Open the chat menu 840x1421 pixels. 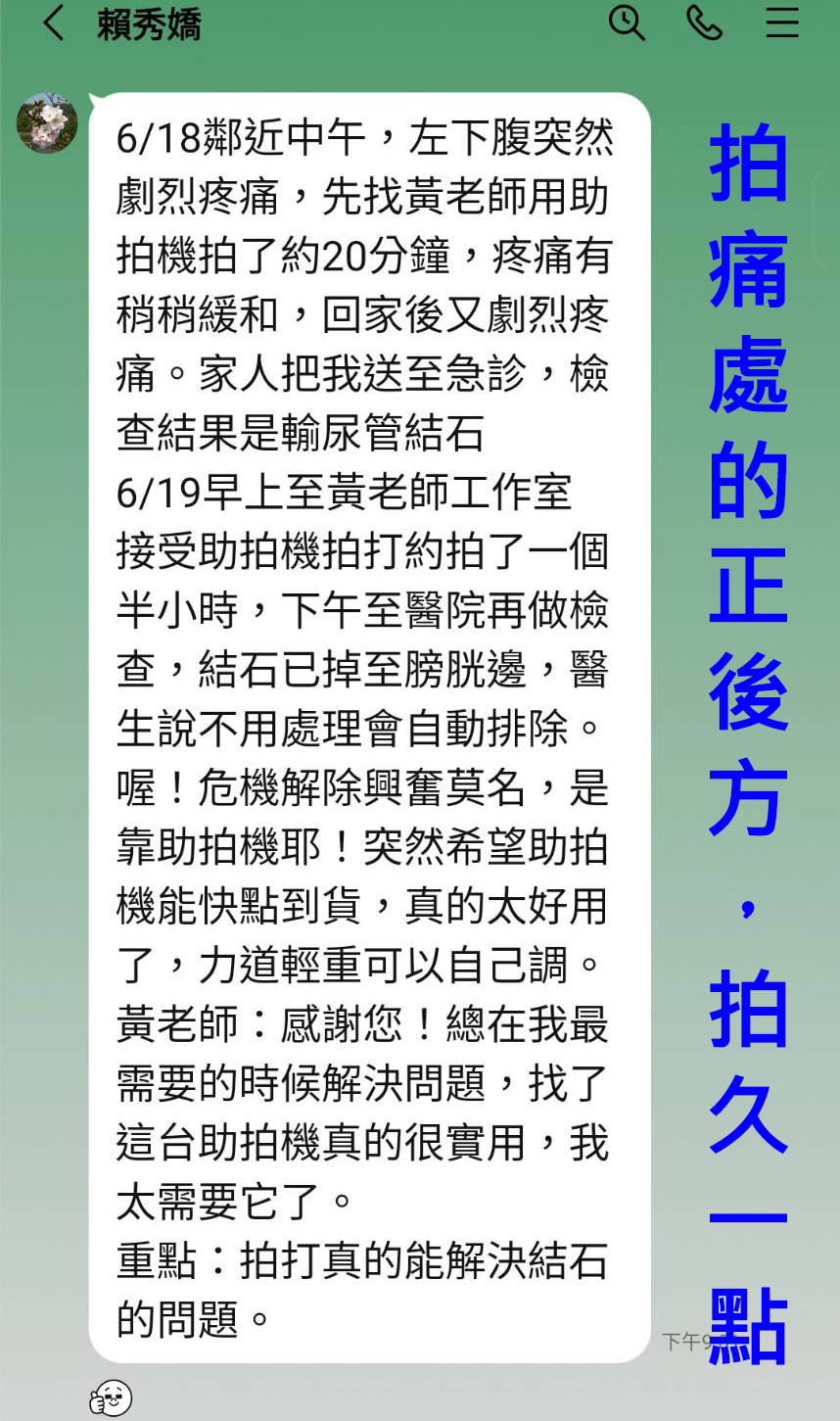point(781,22)
